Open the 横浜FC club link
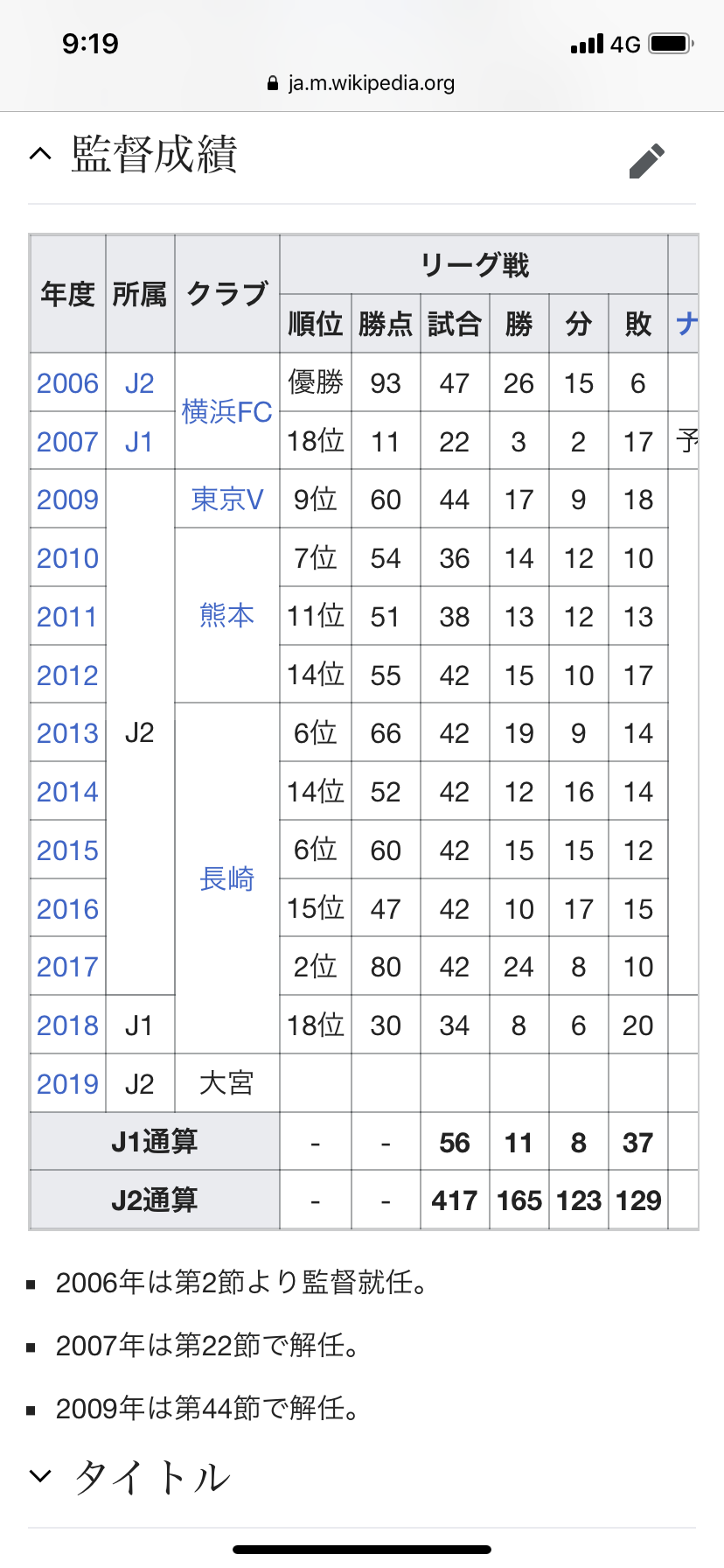The height and width of the screenshot is (1568, 724). [x=226, y=411]
